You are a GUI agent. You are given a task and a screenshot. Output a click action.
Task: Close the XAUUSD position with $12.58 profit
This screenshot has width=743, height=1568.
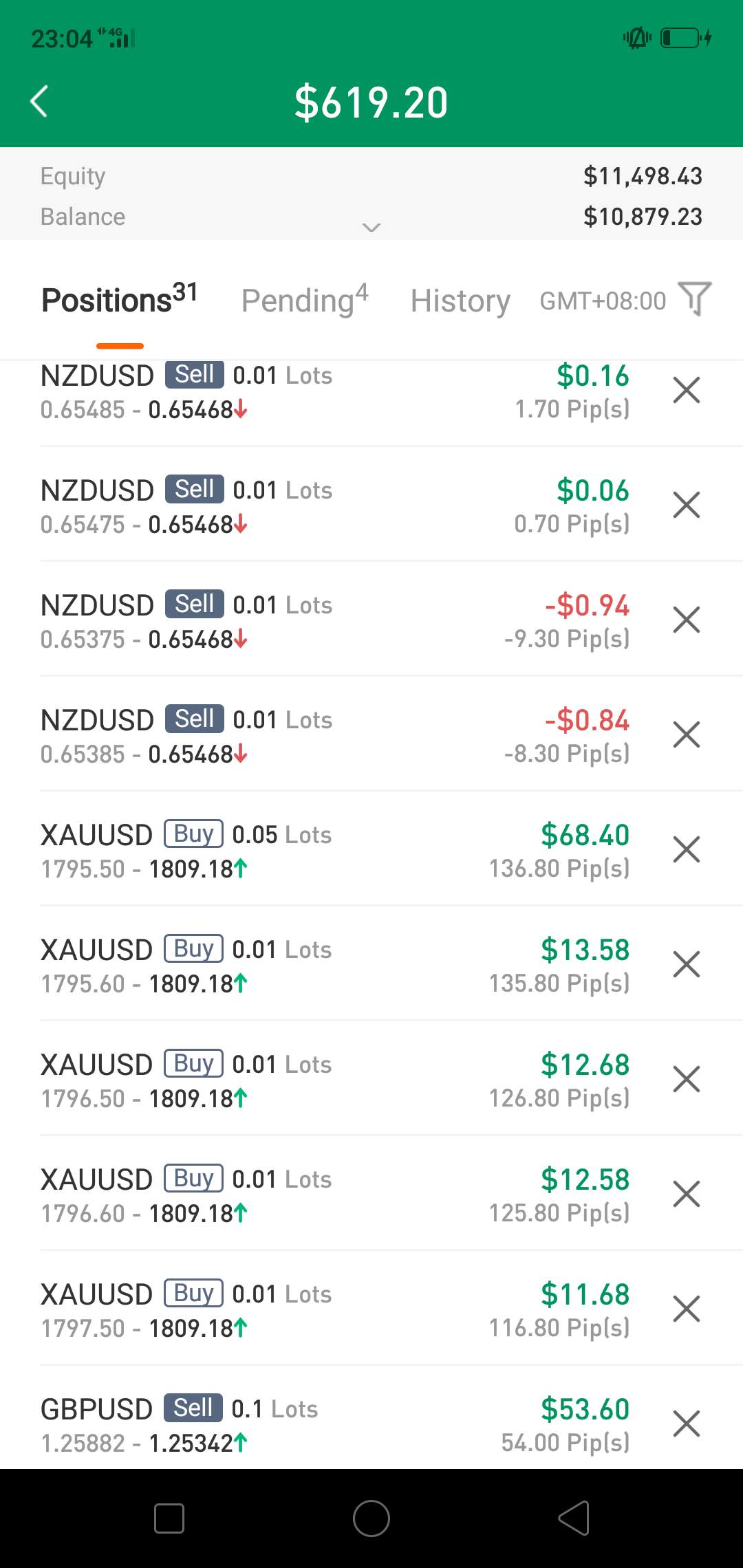tap(687, 1194)
